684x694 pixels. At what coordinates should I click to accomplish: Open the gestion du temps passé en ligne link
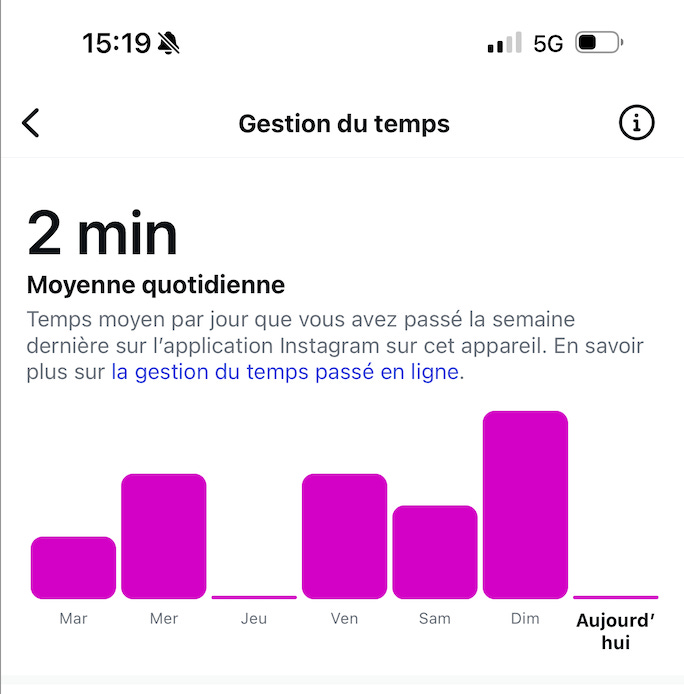point(285,372)
